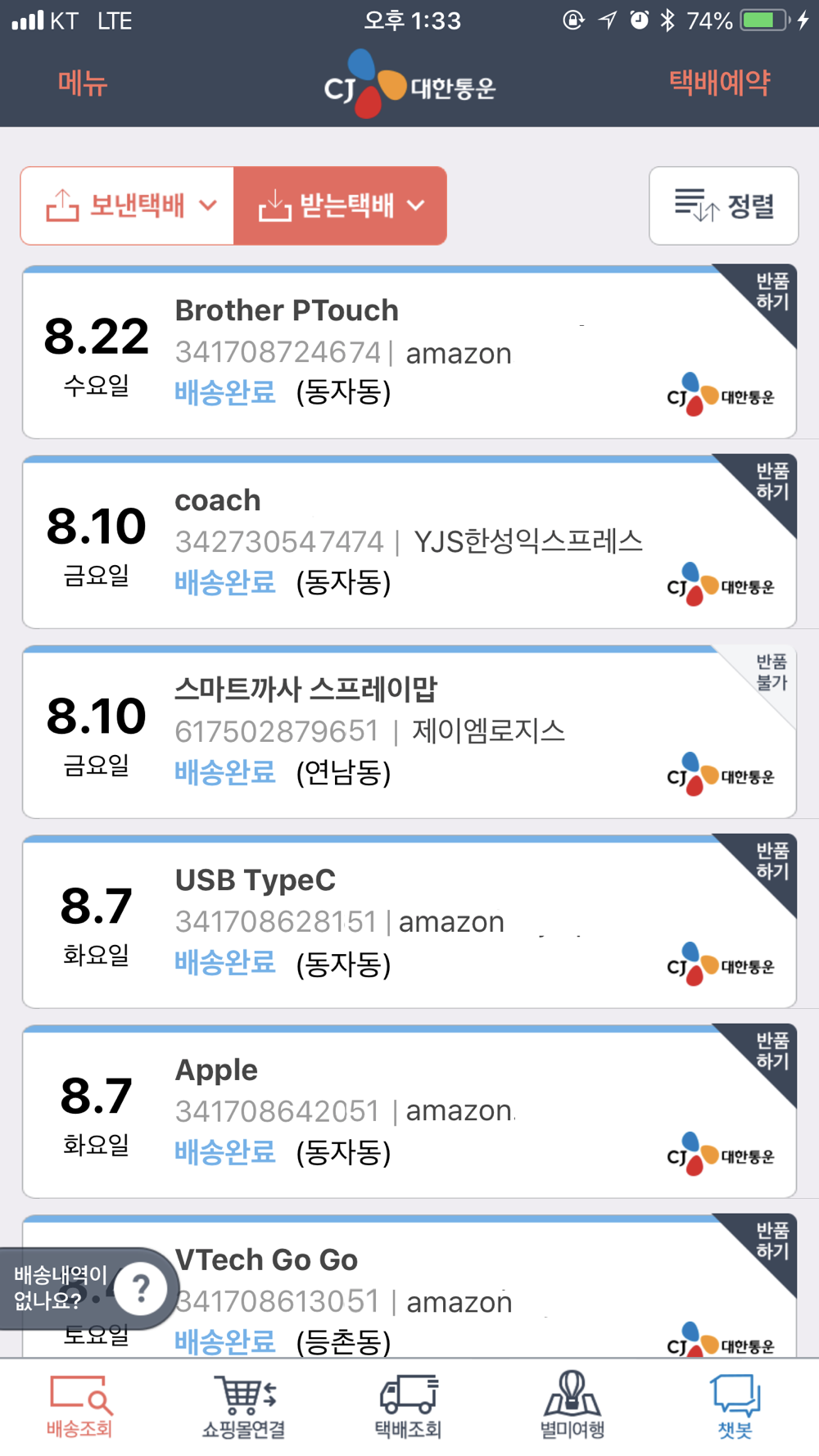Open the Brother PTouch delivery card
The image size is (819, 1456).
click(409, 352)
